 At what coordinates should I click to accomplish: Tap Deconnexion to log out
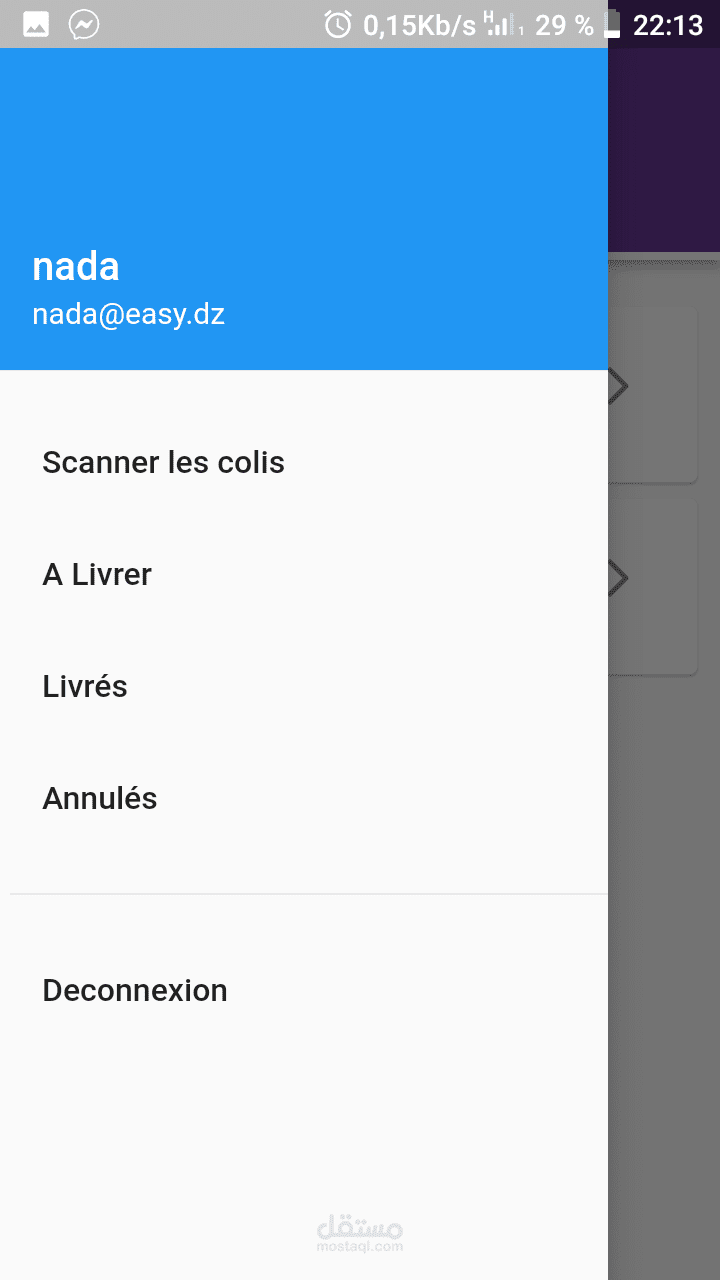[304, 990]
